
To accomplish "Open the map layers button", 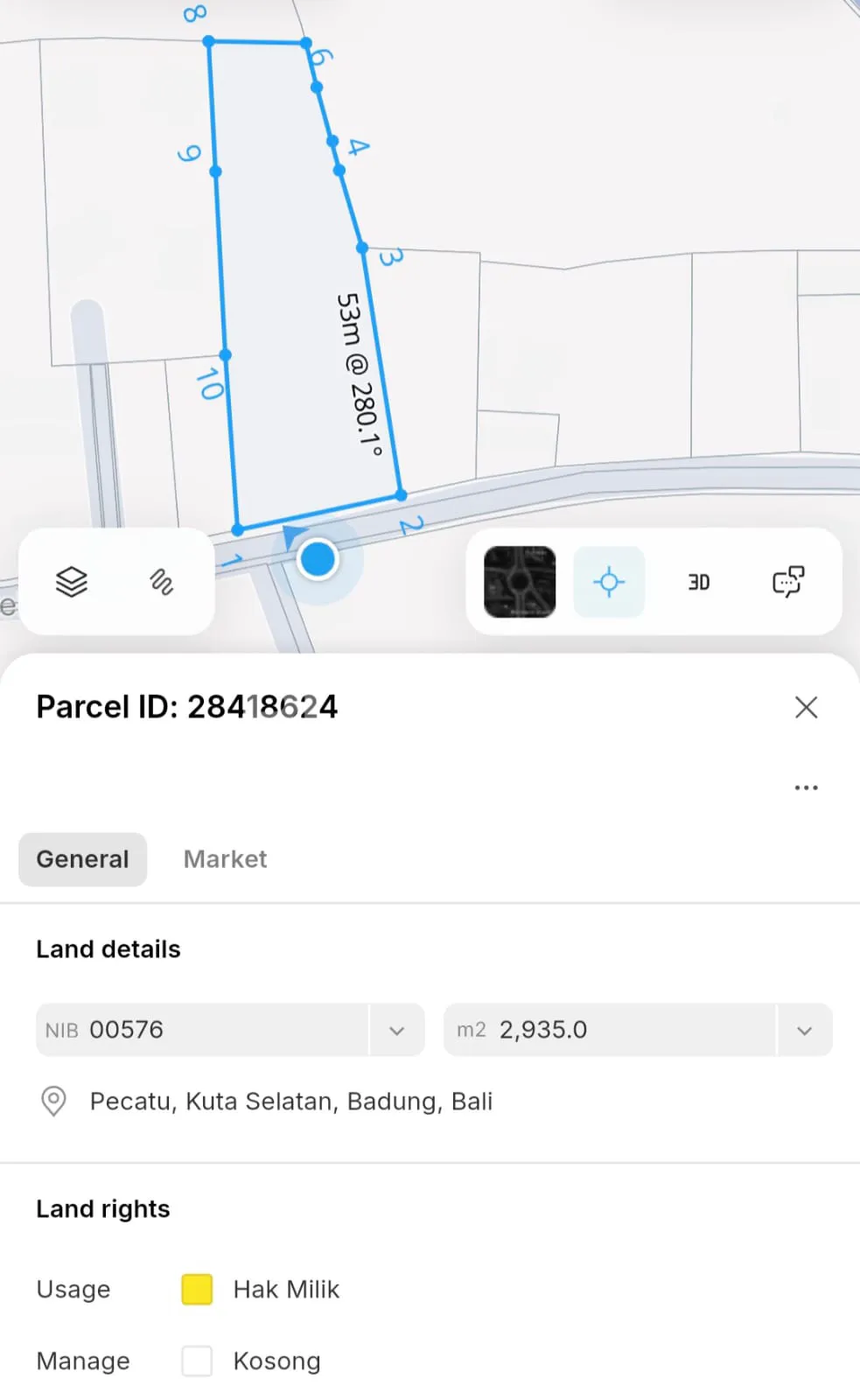I will [72, 581].
